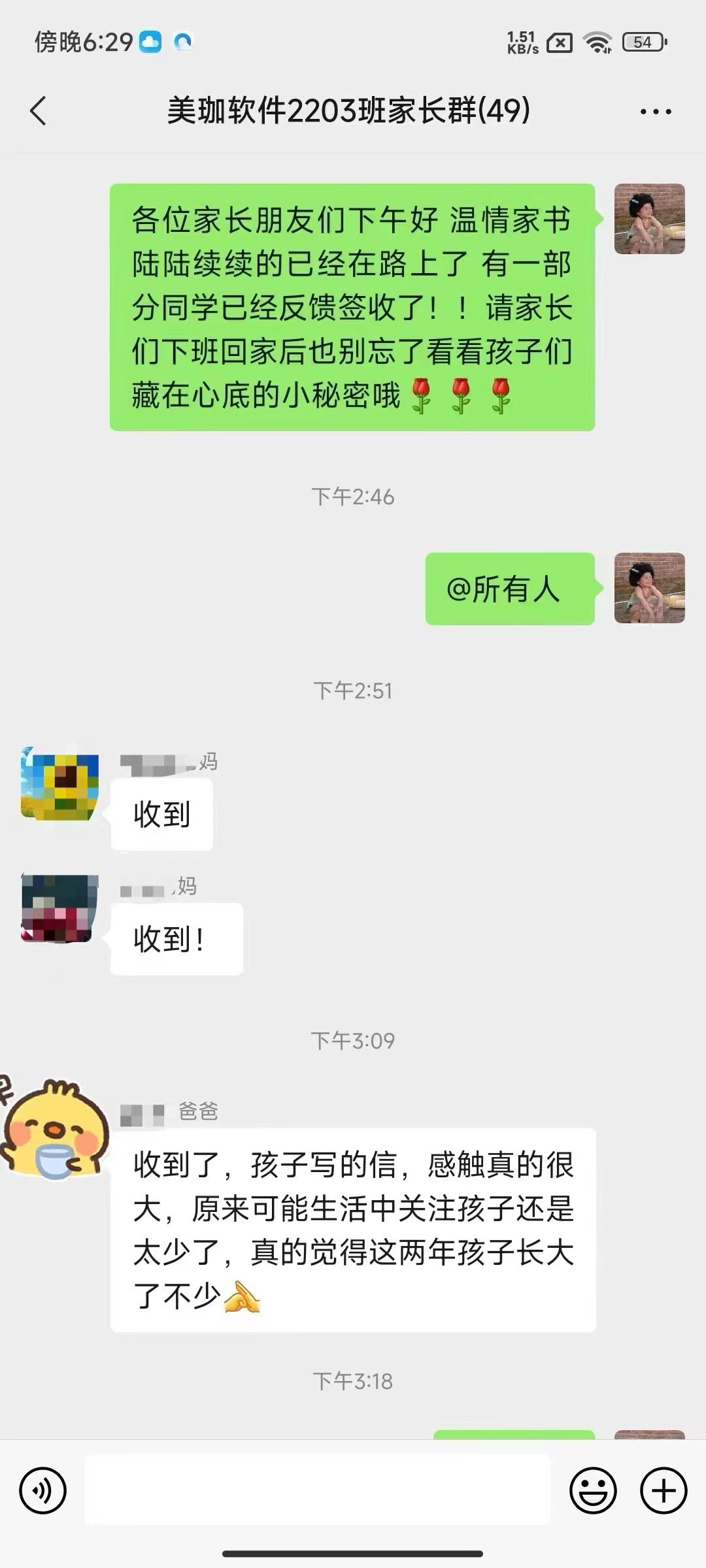The height and width of the screenshot is (1568, 706).
Task: Open the avatar of the 收到！ sender
Action: coord(60,908)
